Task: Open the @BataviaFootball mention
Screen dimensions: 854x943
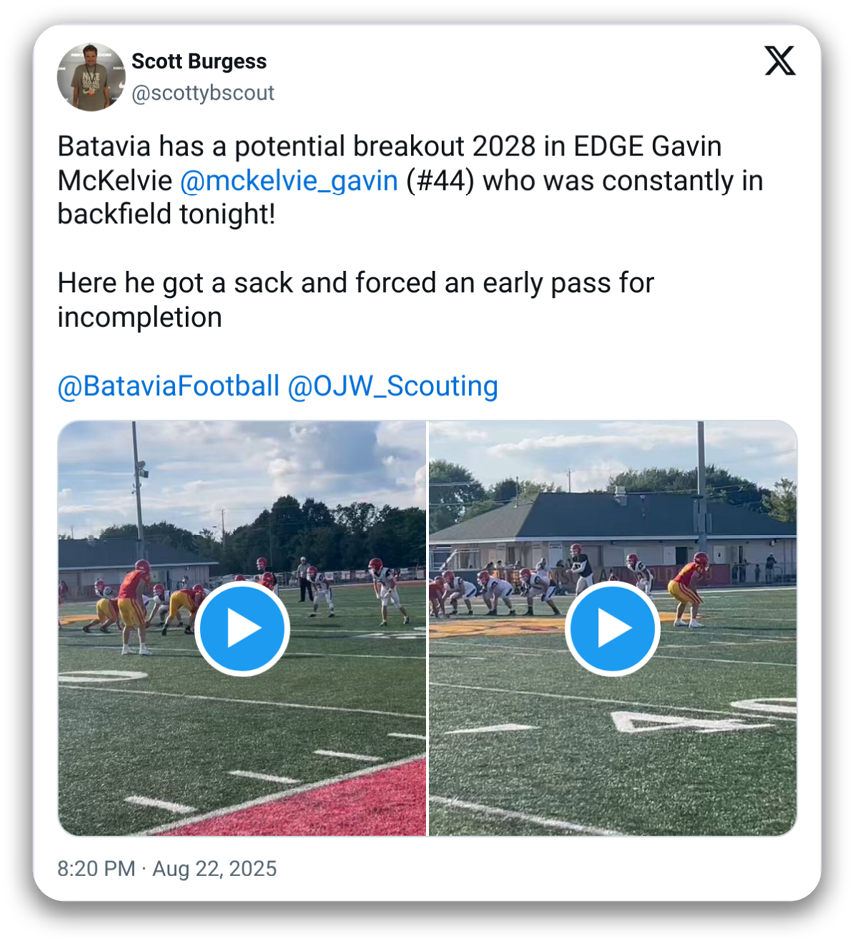Action: pyautogui.click(x=168, y=386)
